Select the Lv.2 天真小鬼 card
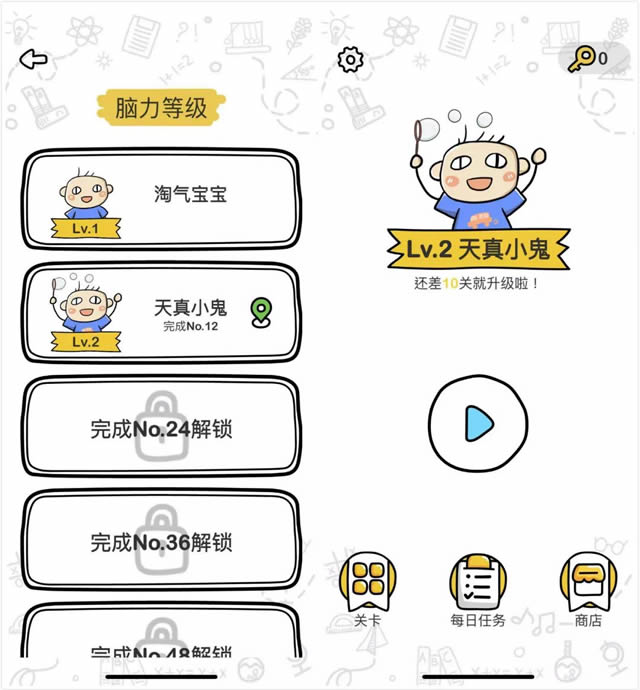This screenshot has width=640, height=690. pyautogui.click(x=161, y=313)
